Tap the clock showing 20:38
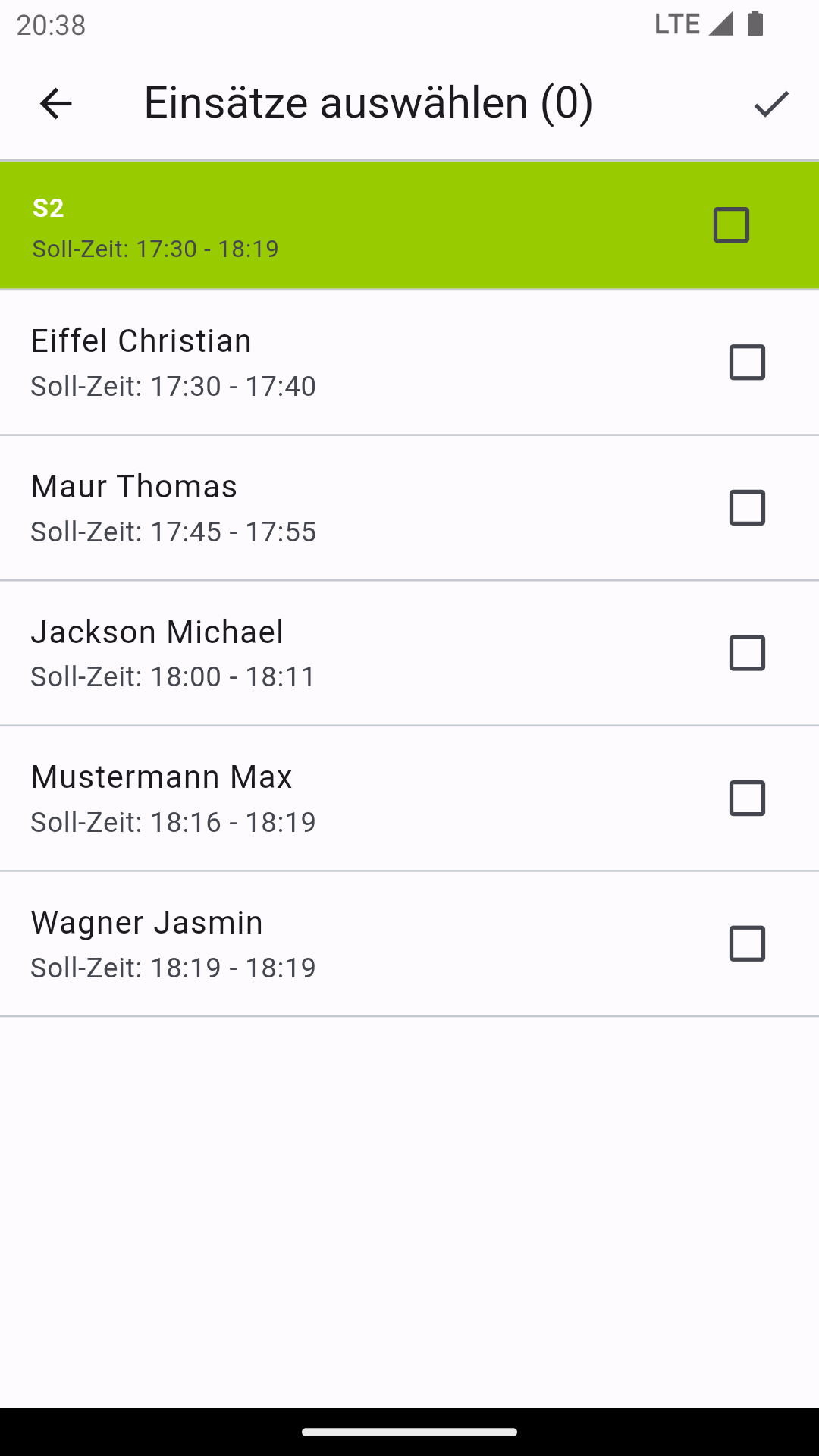Image resolution: width=819 pixels, height=1456 pixels. pos(52,25)
